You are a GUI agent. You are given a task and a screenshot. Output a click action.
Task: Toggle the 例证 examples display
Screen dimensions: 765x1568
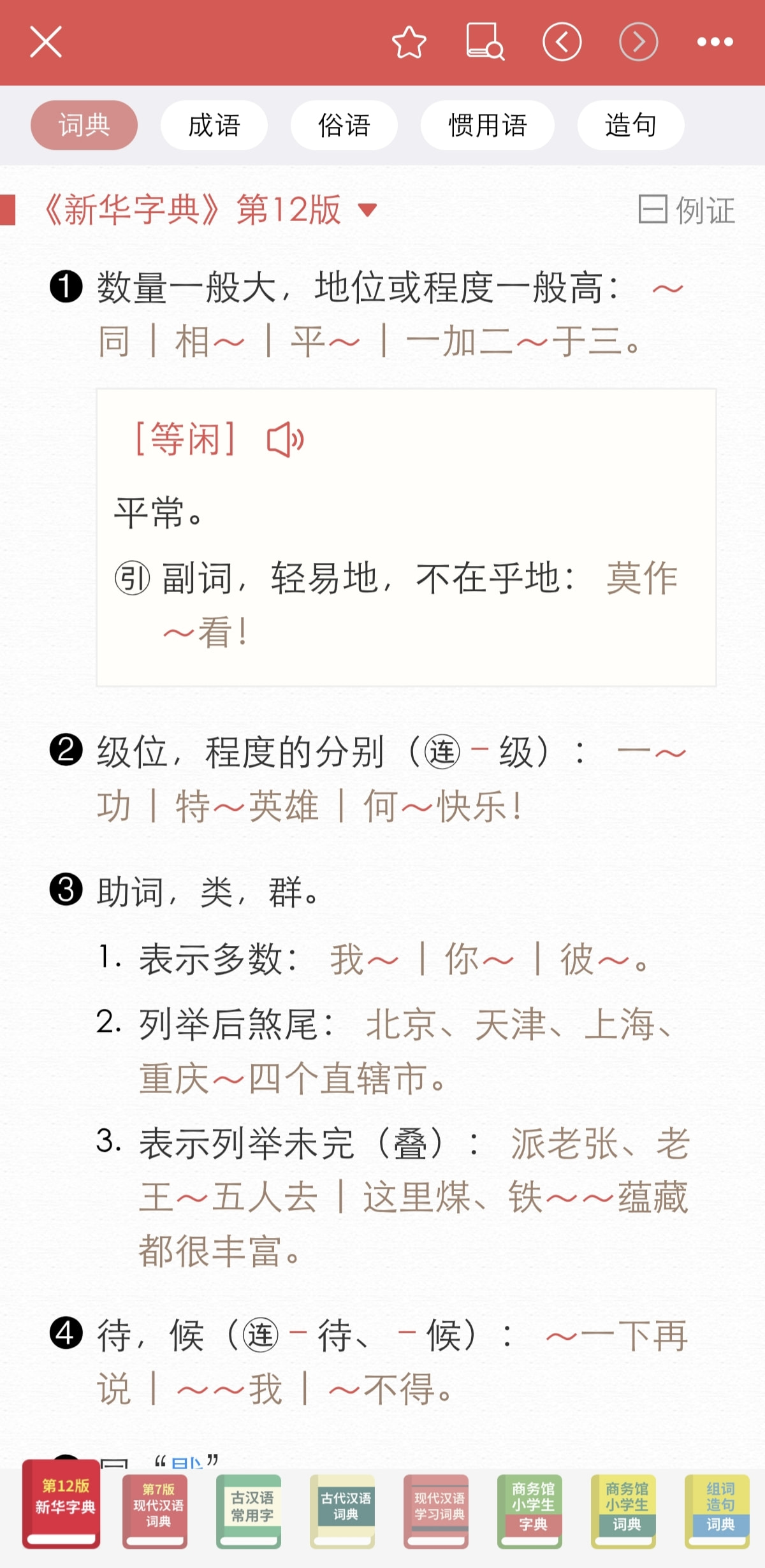pos(687,210)
